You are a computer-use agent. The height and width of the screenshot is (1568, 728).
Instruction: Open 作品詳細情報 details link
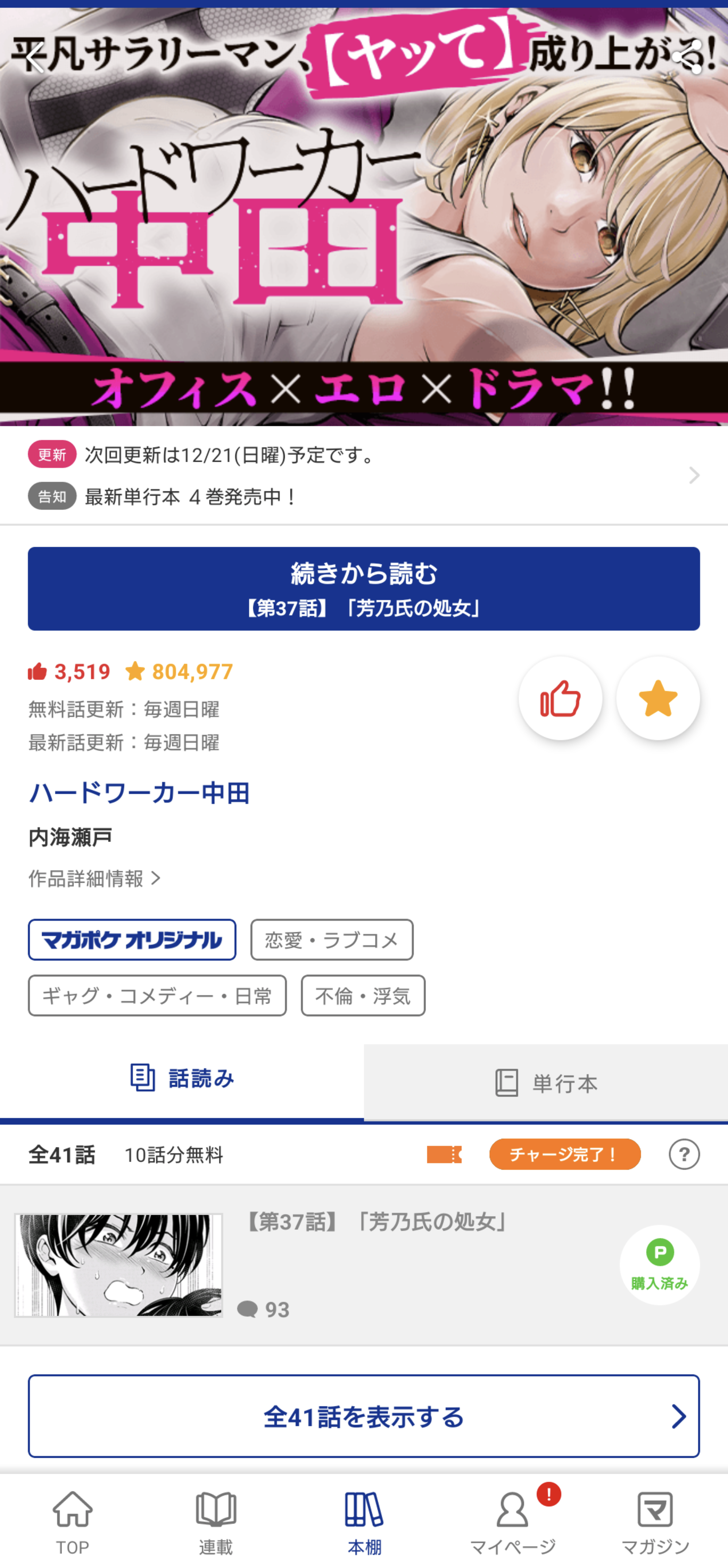(94, 878)
